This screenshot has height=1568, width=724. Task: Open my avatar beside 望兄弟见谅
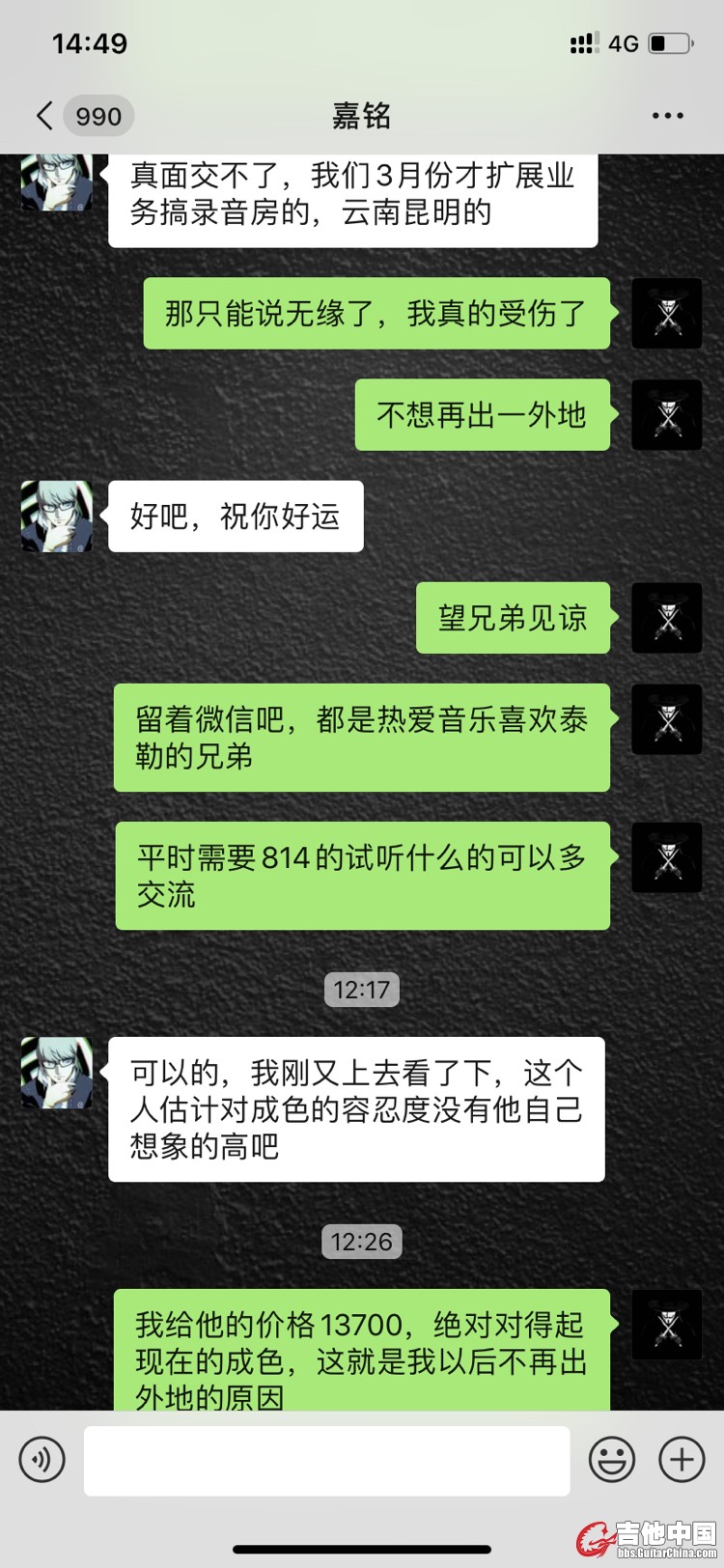[666, 618]
